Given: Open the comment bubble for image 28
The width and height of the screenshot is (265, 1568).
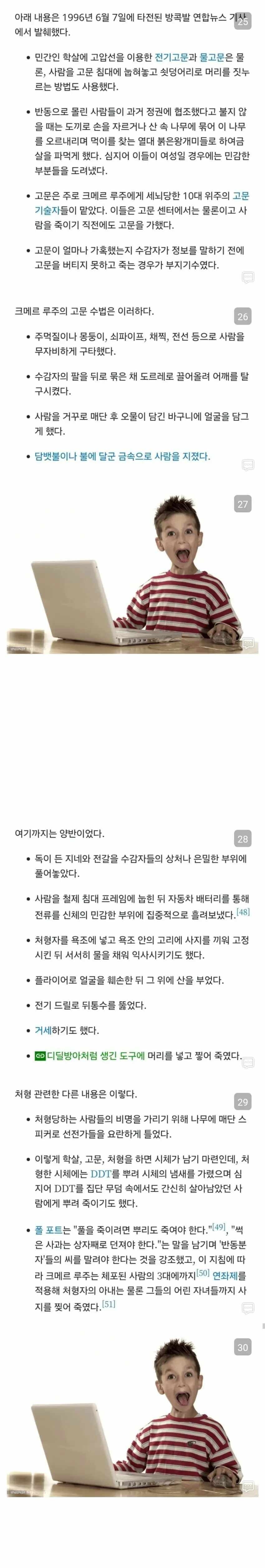Looking at the screenshot, I should point(248,1063).
